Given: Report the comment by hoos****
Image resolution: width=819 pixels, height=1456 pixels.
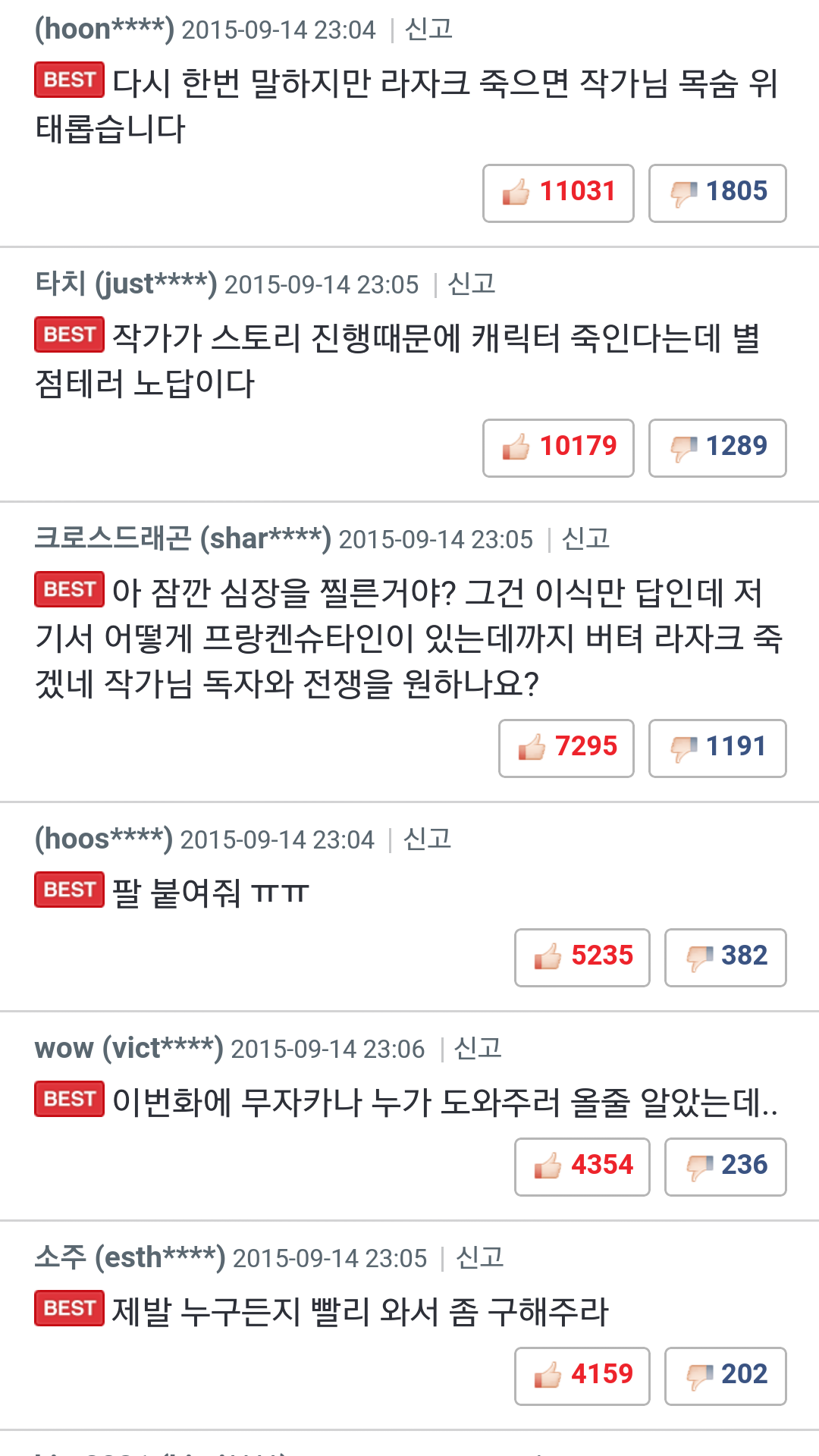Looking at the screenshot, I should [x=428, y=839].
